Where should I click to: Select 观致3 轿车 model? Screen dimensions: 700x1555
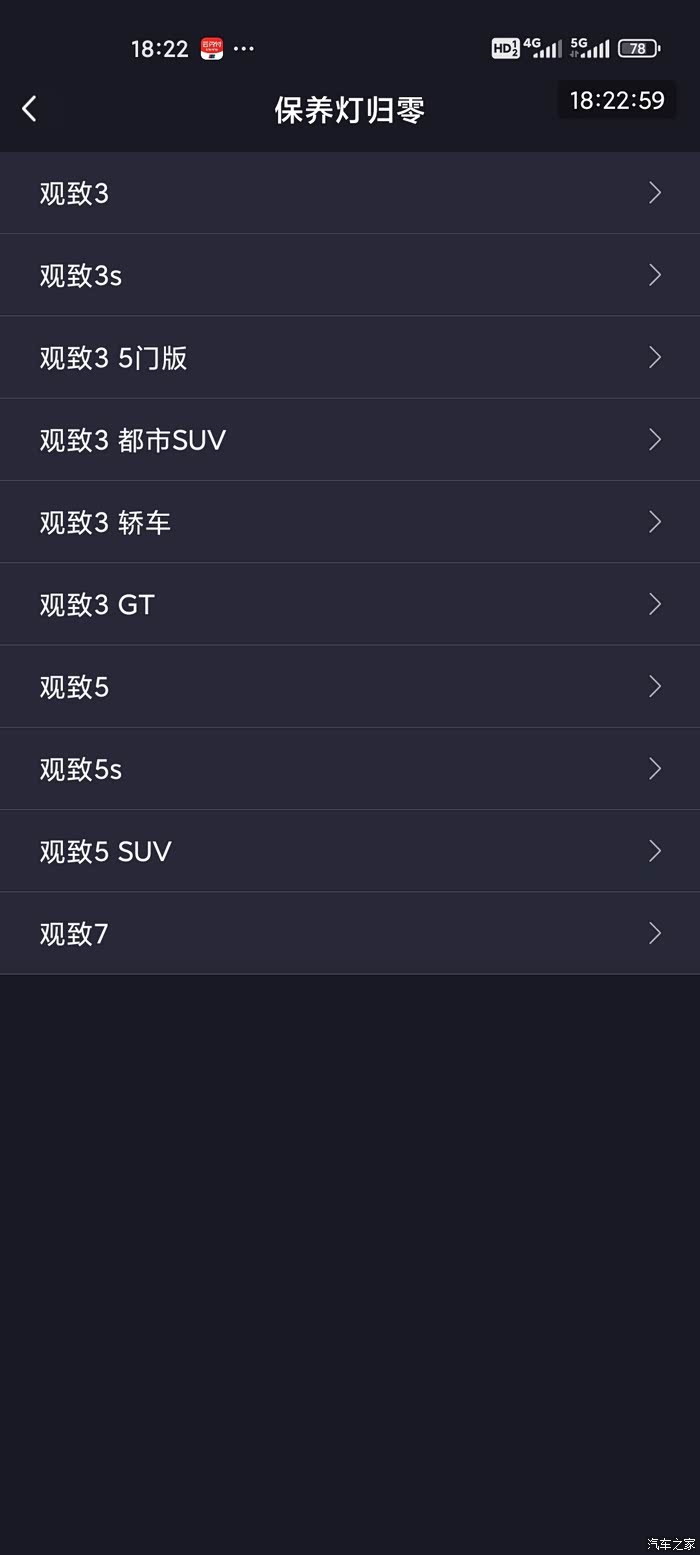pyautogui.click(x=349, y=522)
